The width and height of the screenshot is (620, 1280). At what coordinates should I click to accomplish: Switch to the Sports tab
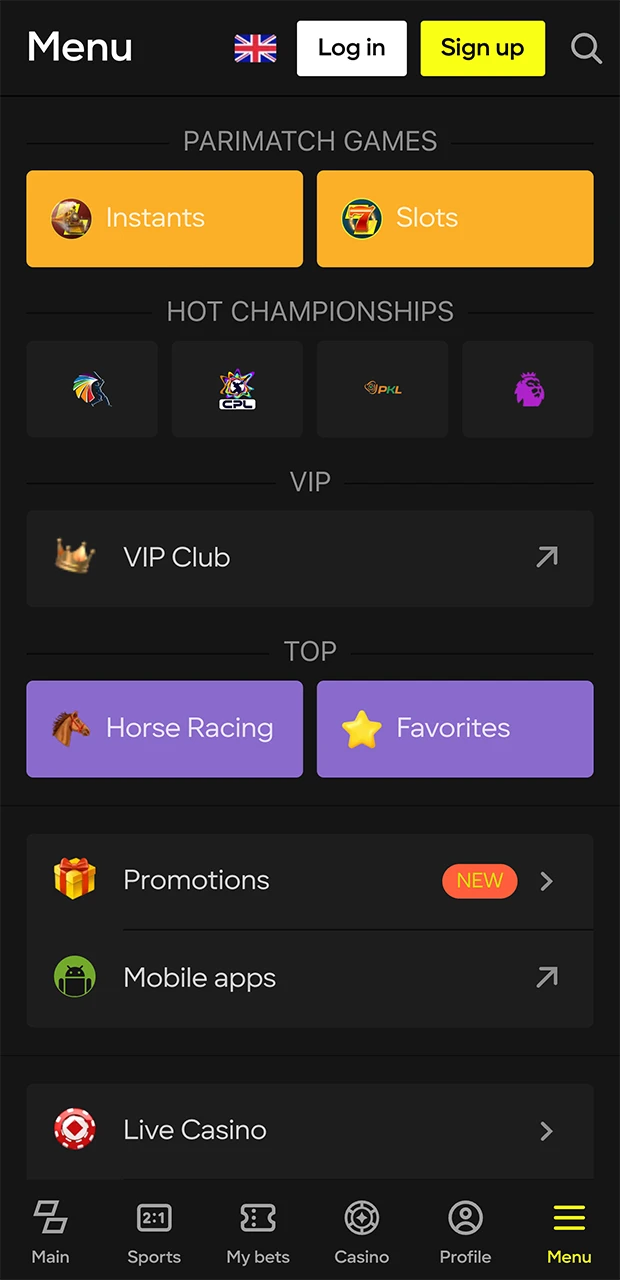click(154, 1232)
